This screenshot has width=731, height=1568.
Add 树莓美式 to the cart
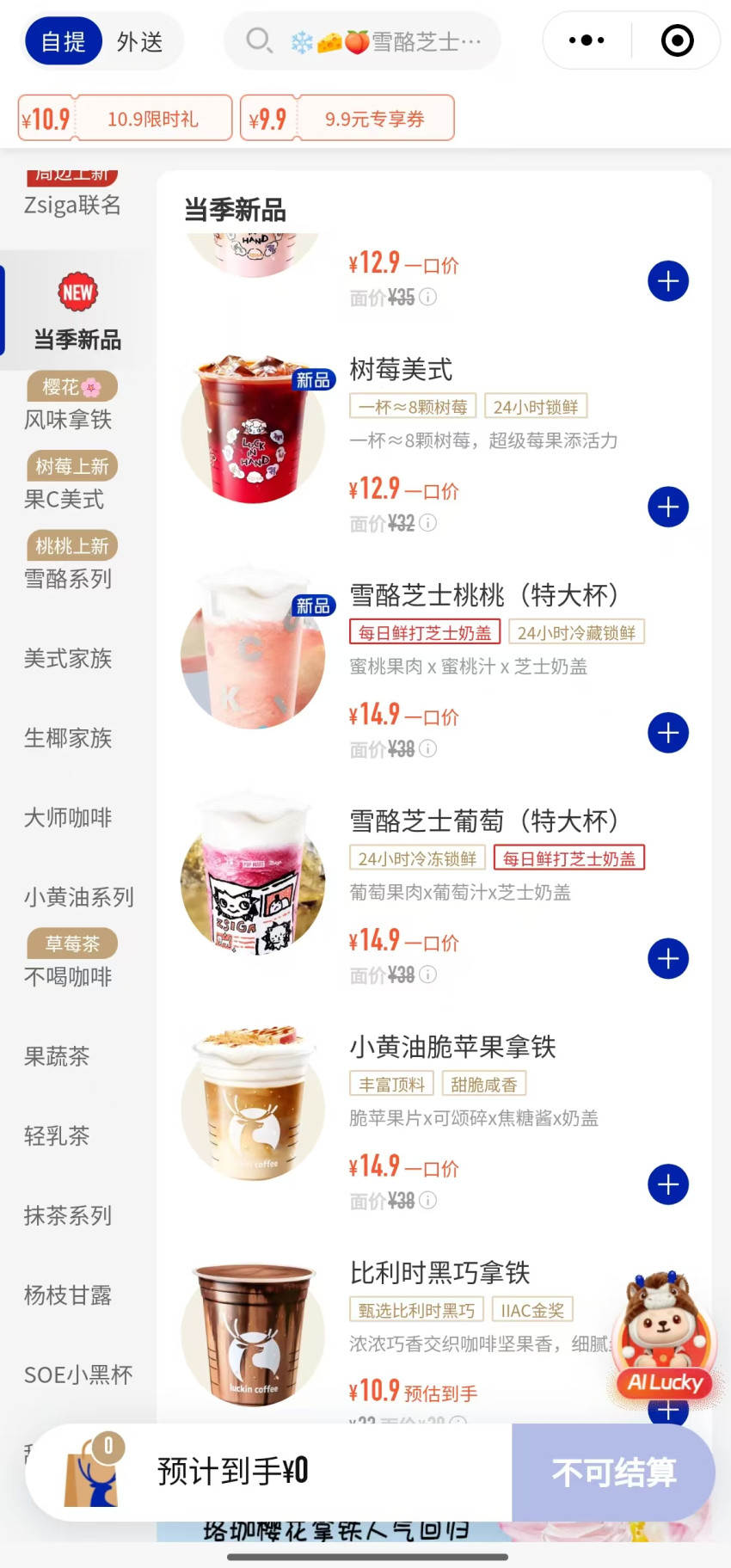click(x=668, y=507)
